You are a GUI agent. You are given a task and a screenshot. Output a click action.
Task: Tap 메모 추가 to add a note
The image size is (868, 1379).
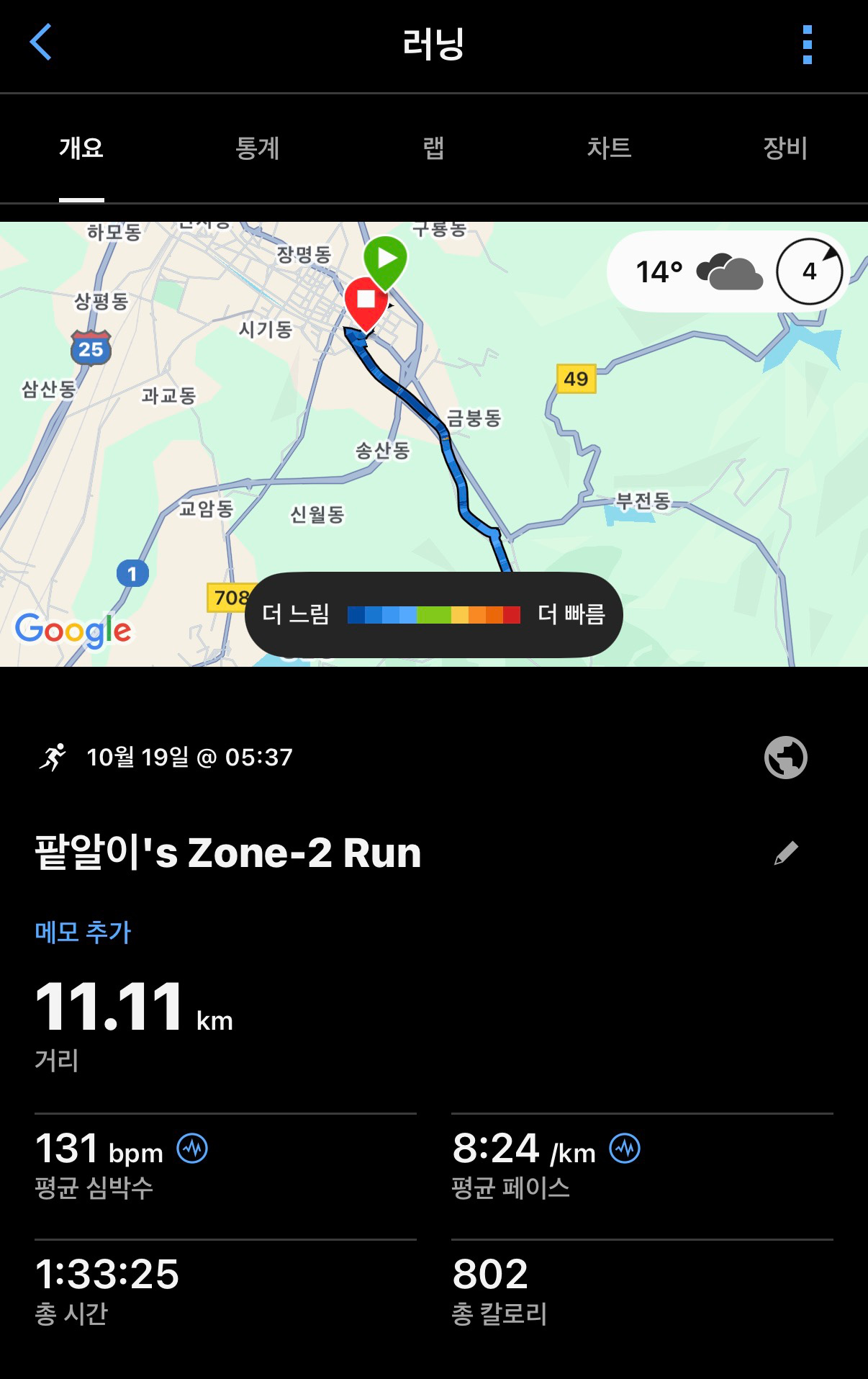(x=83, y=933)
